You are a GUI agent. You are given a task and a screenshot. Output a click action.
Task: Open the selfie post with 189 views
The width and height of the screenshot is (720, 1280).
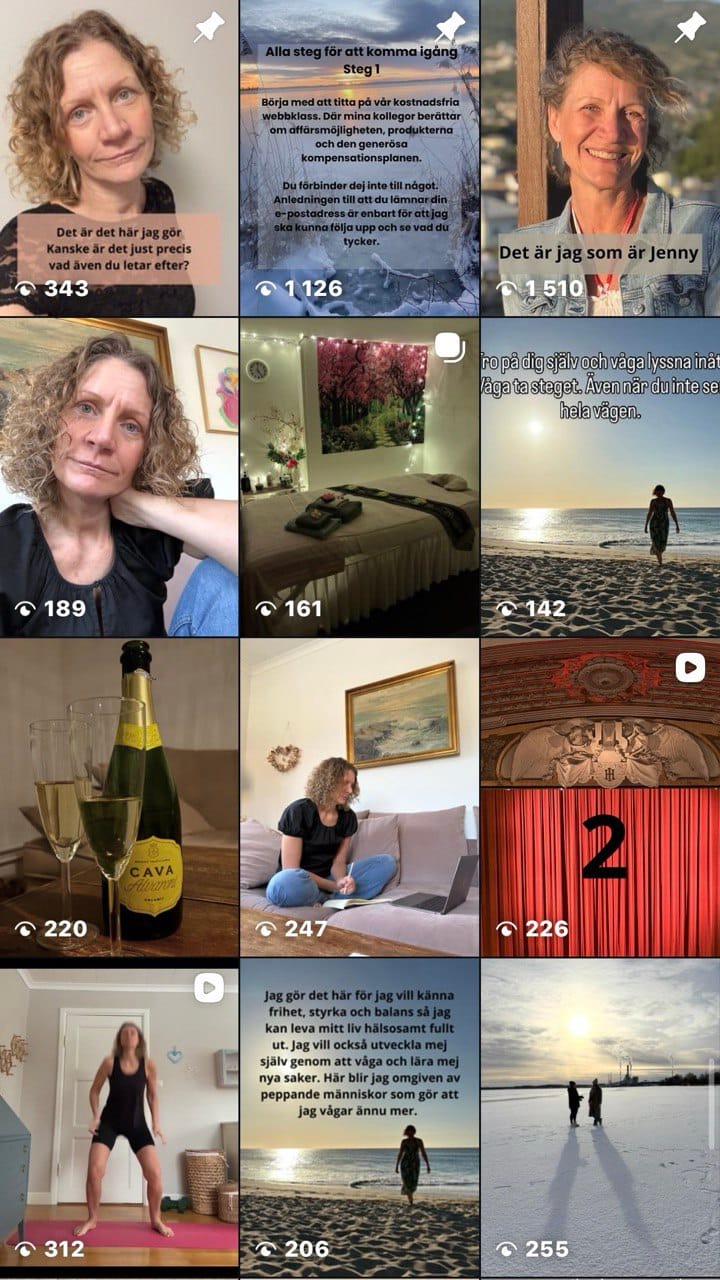119,477
